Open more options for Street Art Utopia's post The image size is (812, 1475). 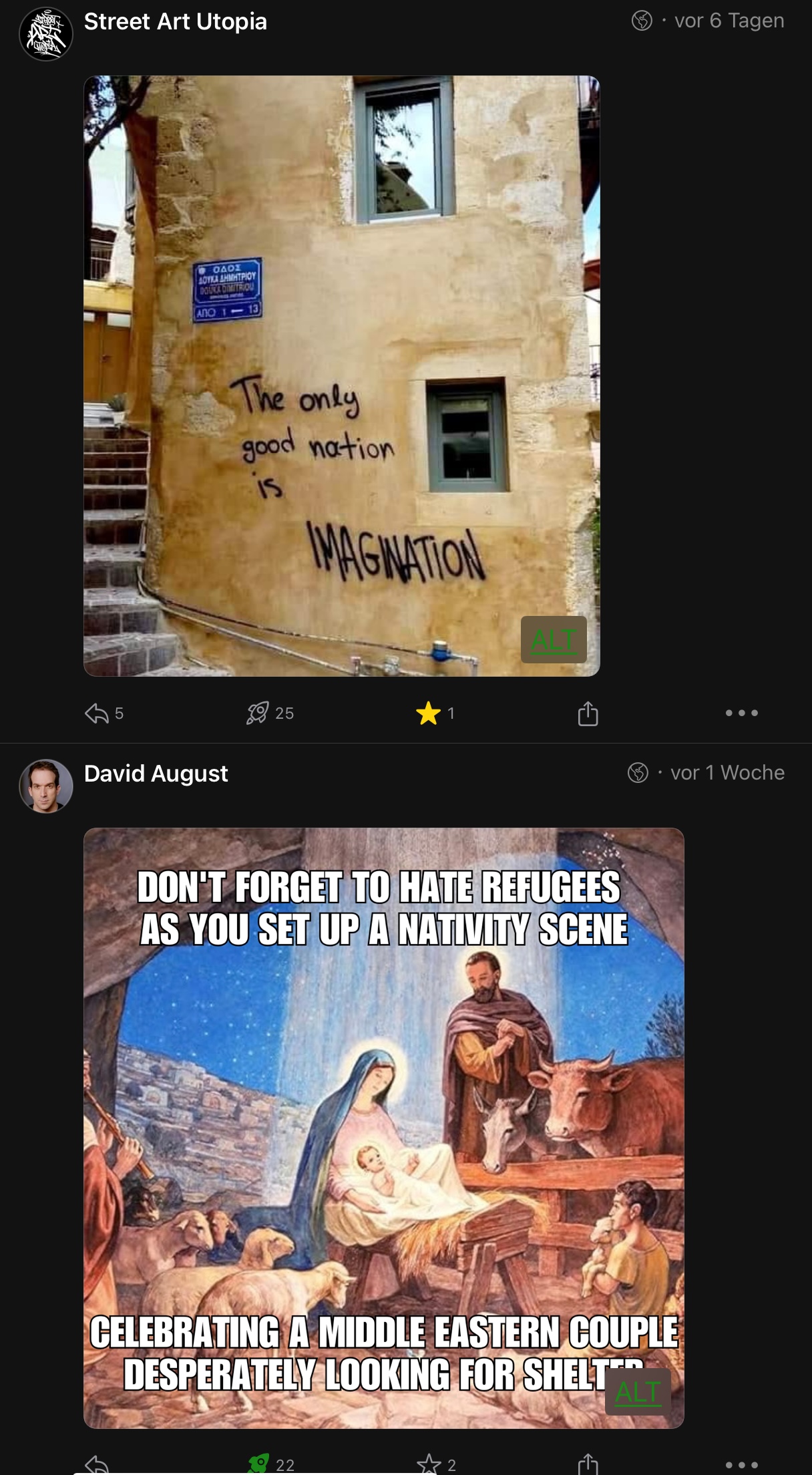coord(741,713)
